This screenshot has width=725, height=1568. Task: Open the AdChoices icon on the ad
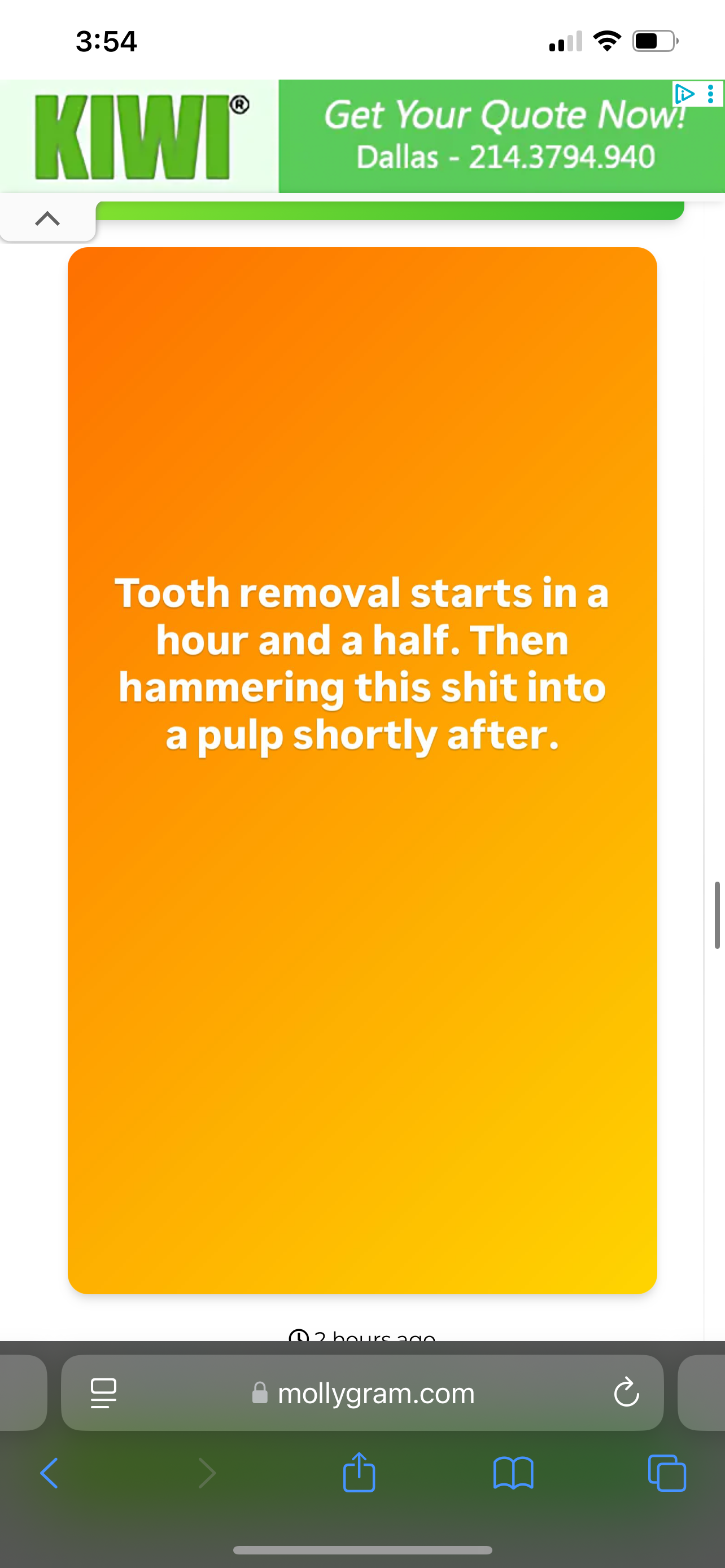click(684, 94)
